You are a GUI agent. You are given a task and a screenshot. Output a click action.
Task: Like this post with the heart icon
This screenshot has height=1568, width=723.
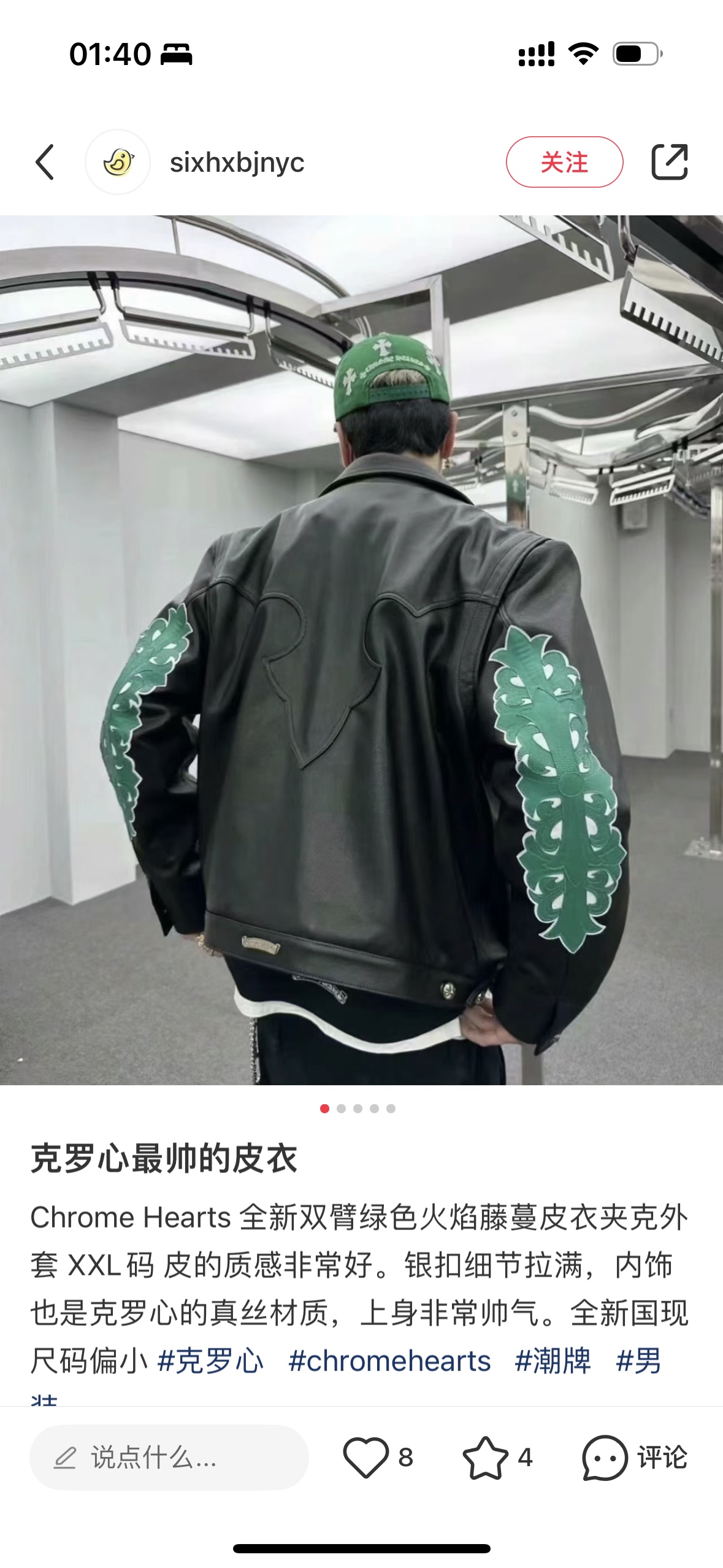coord(366,1458)
